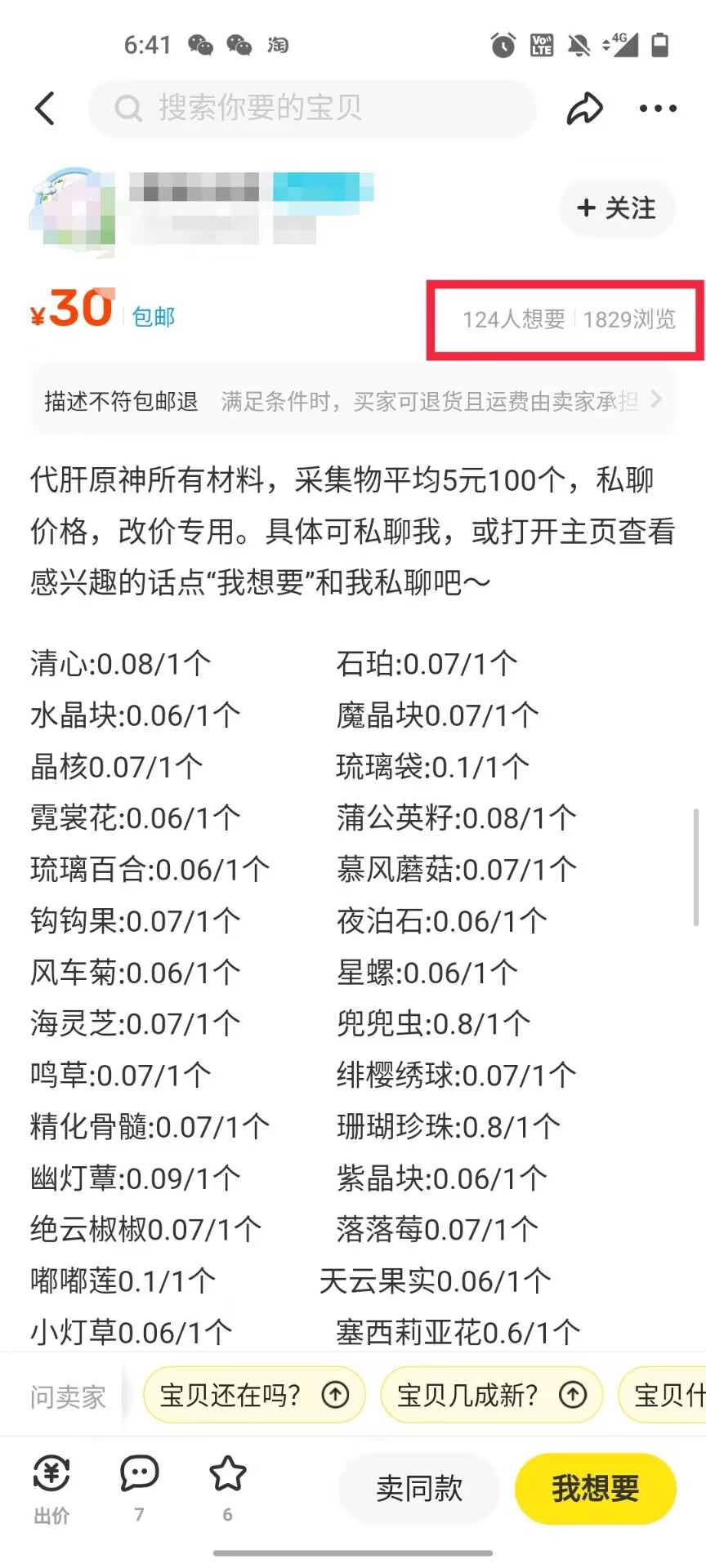The width and height of the screenshot is (706, 1568).
Task: Tap the back arrow at top left
Action: point(45,107)
